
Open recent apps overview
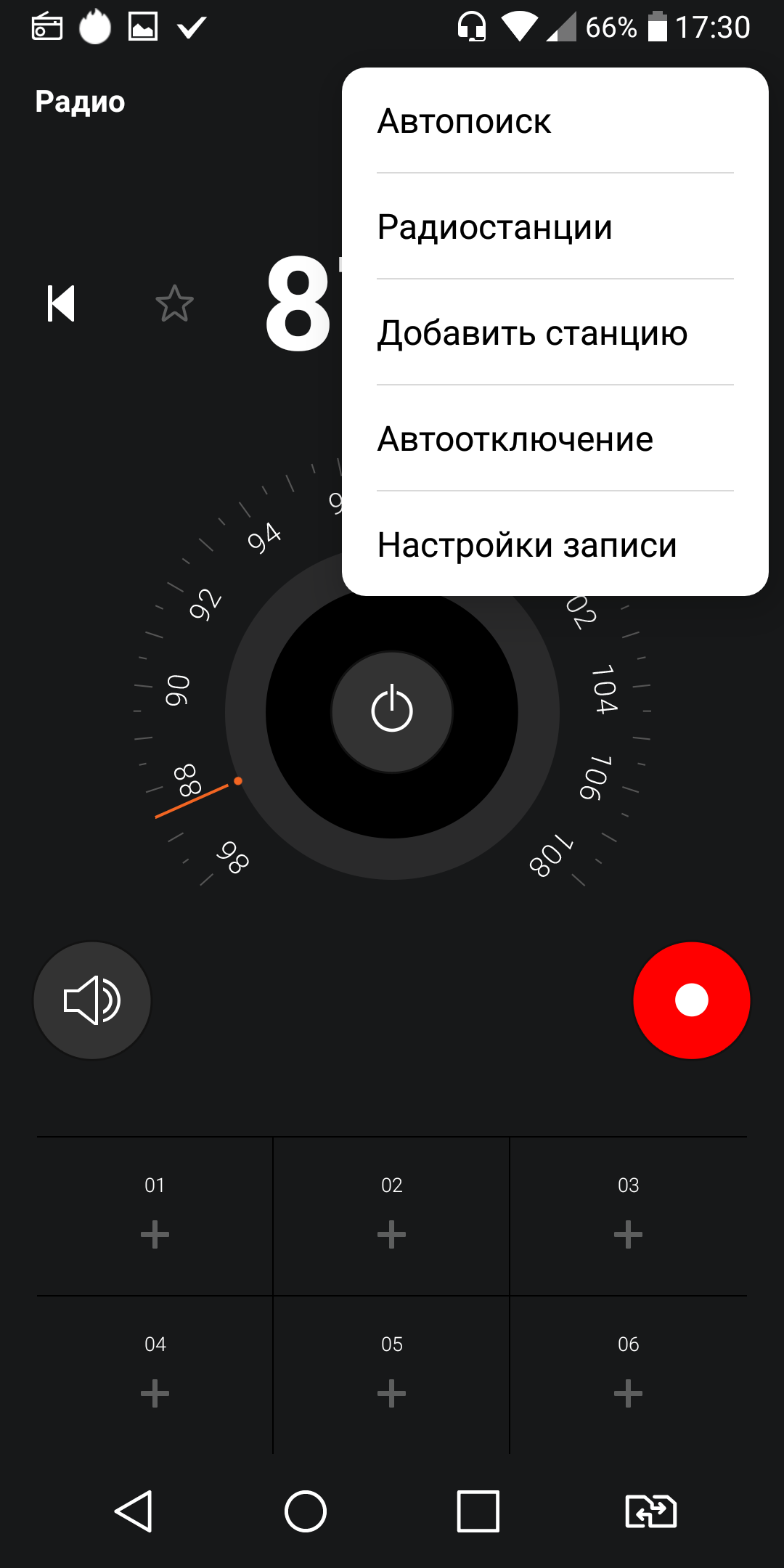pos(478,1512)
